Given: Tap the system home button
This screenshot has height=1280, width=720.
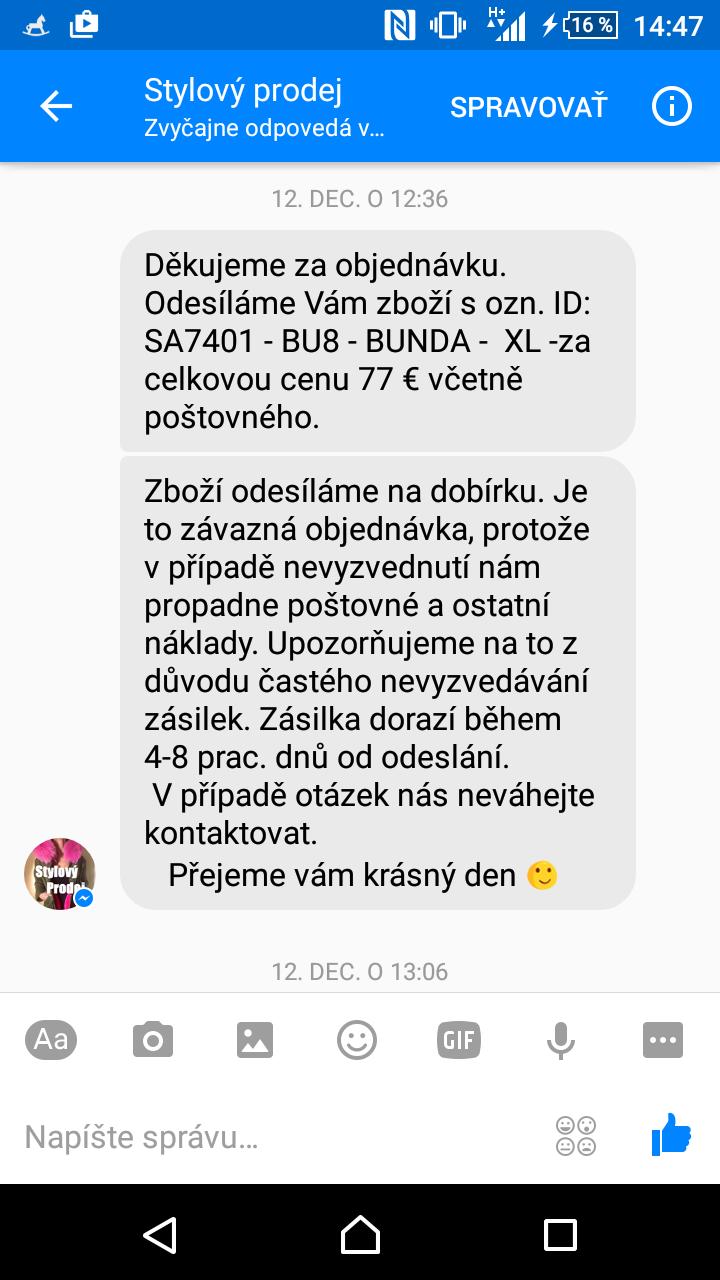Looking at the screenshot, I should (360, 1234).
